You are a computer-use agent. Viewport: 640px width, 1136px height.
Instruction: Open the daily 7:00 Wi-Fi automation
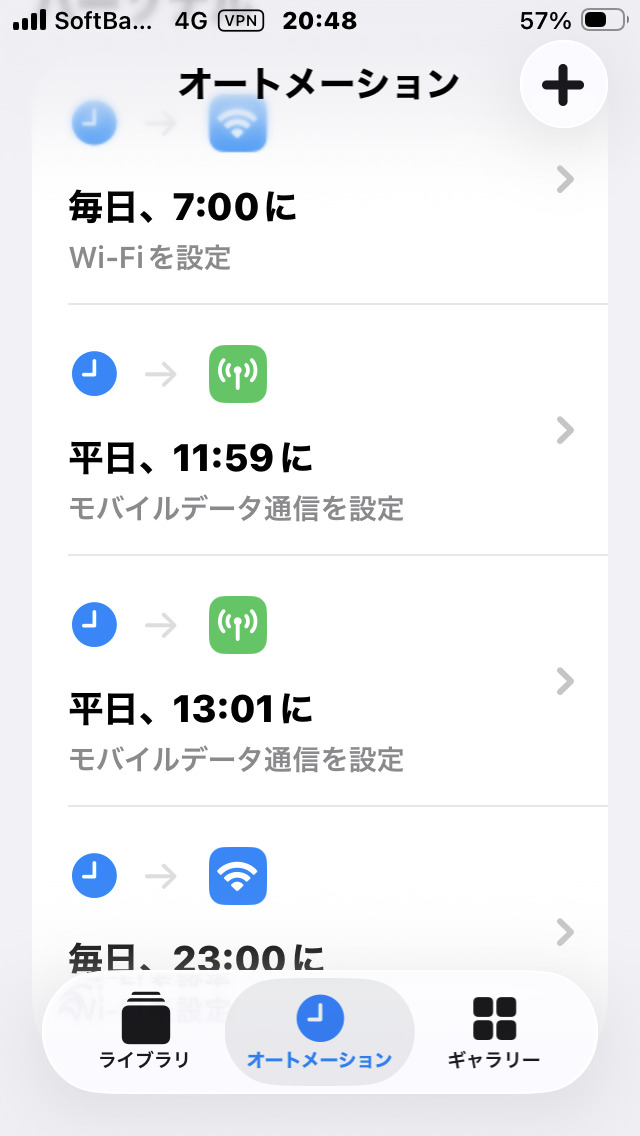tap(320, 212)
